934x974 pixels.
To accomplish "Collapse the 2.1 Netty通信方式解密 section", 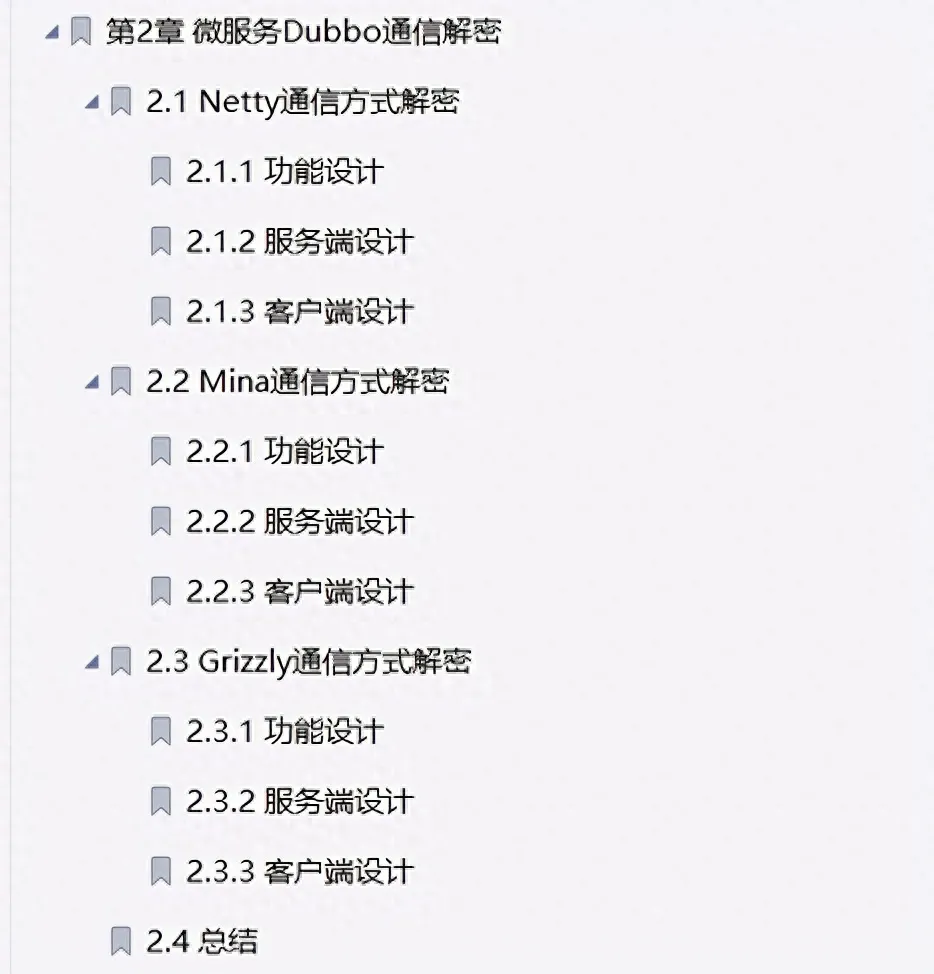I will pos(91,102).
